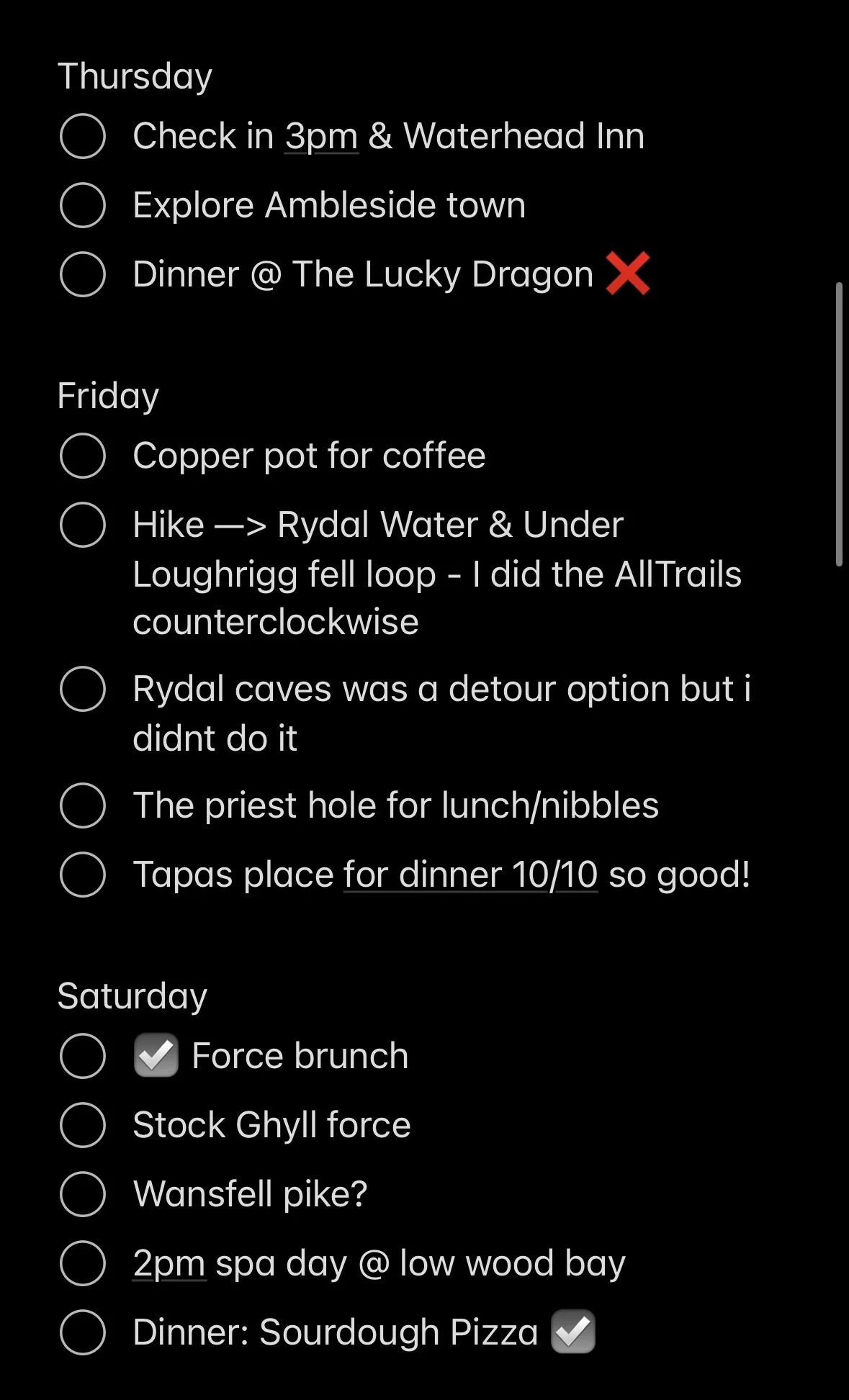Check the circle for Dinner: Sourdough Pizza
This screenshot has height=1400, width=849.
point(83,1332)
